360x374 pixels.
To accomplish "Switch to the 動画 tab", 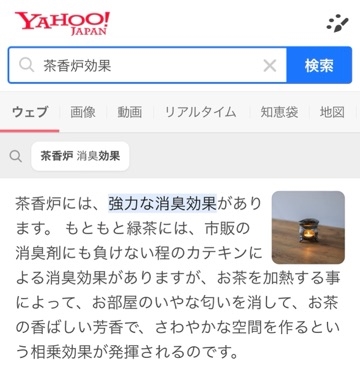I will coord(130,112).
